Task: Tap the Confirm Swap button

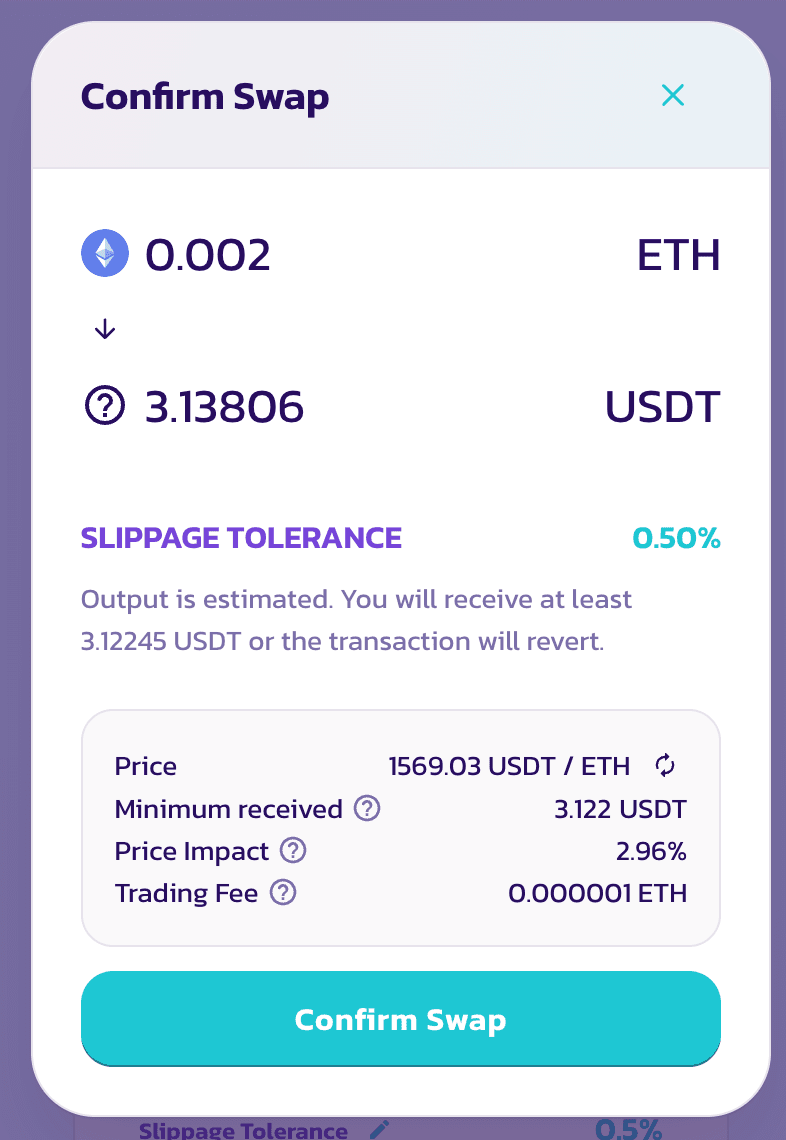Action: (400, 1019)
